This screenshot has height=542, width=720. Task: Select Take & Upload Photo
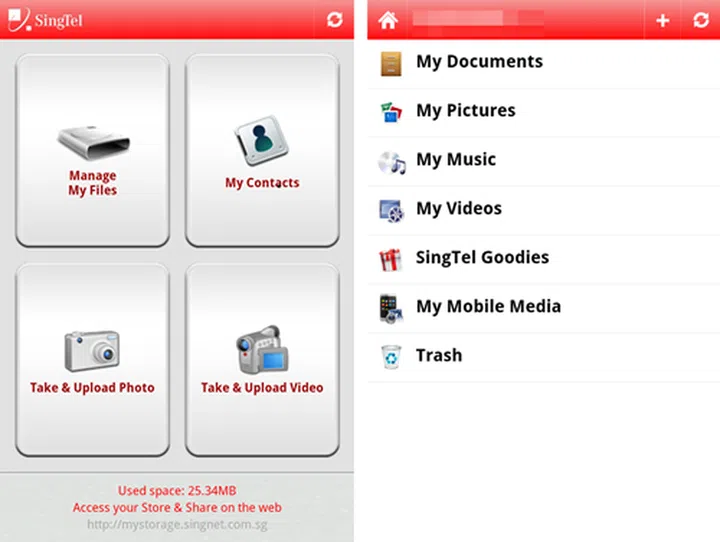tap(92, 358)
